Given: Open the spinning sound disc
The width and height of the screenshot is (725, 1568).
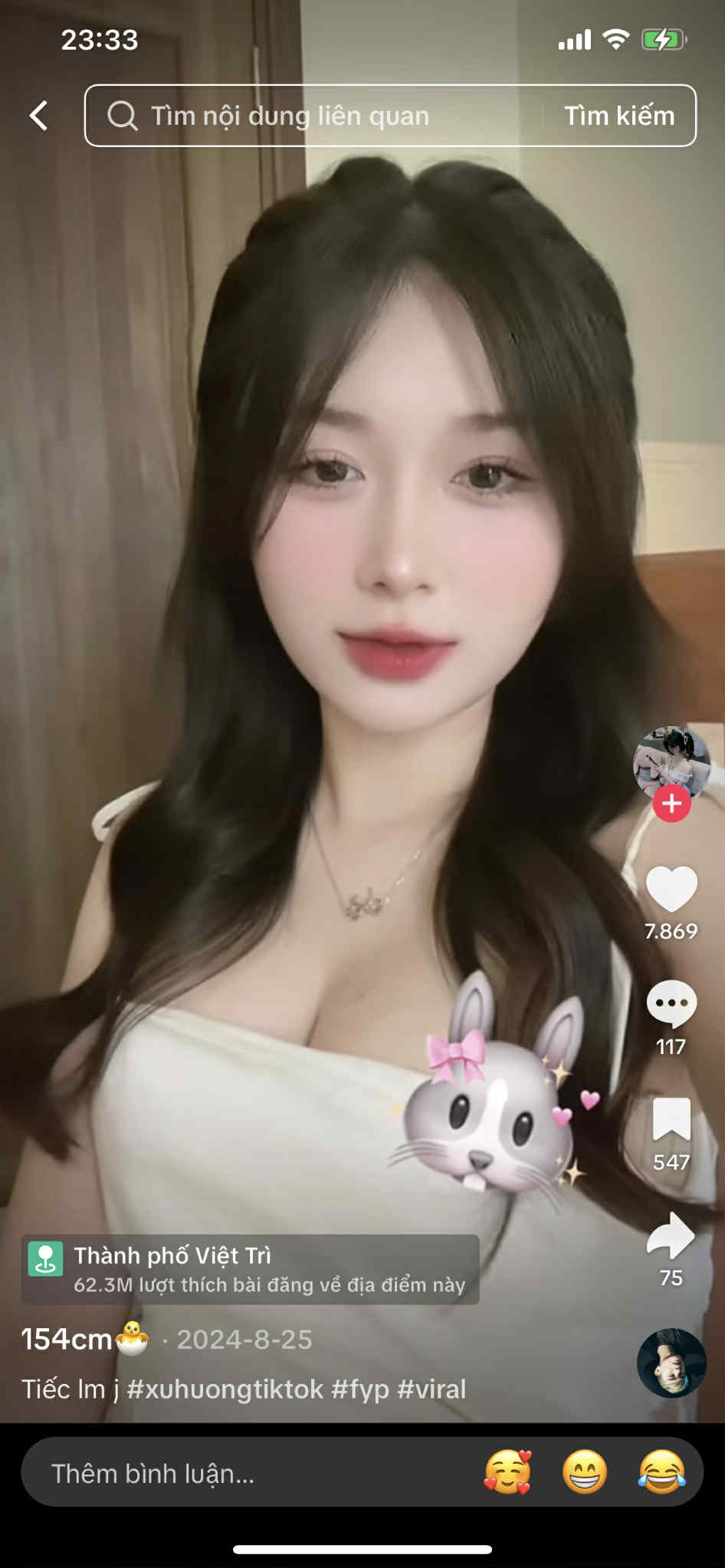Looking at the screenshot, I should (671, 1363).
